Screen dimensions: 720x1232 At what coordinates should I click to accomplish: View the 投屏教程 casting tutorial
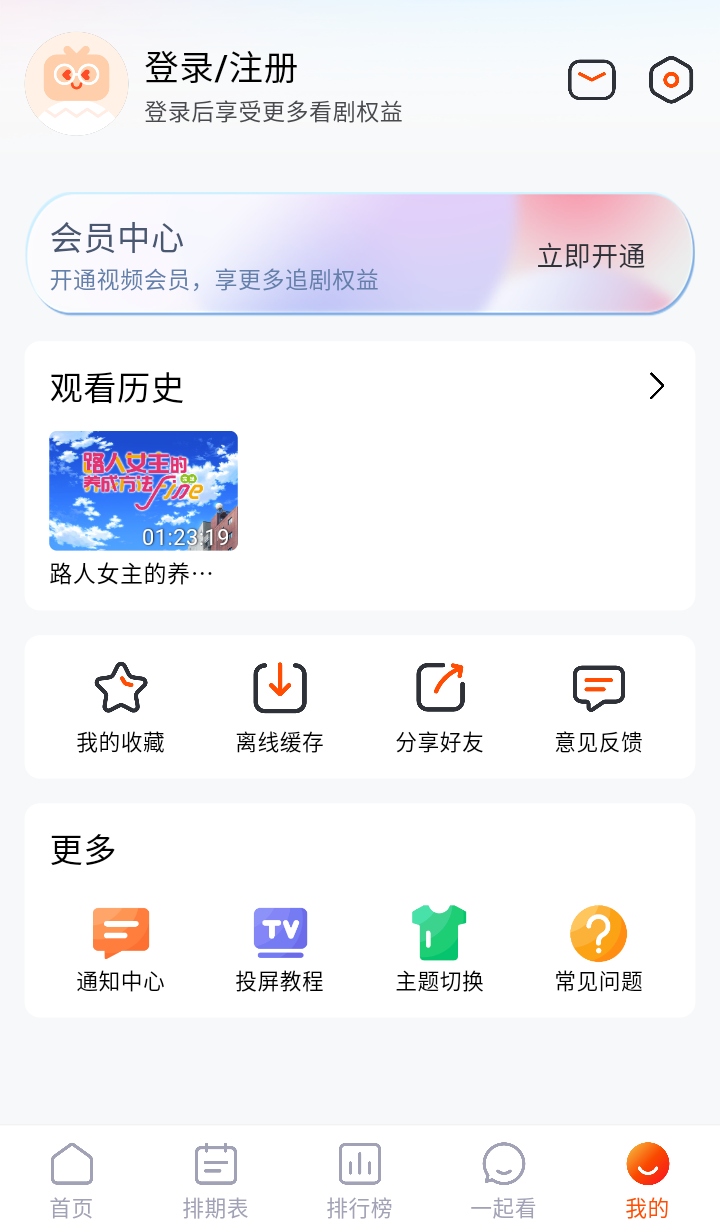point(280,948)
